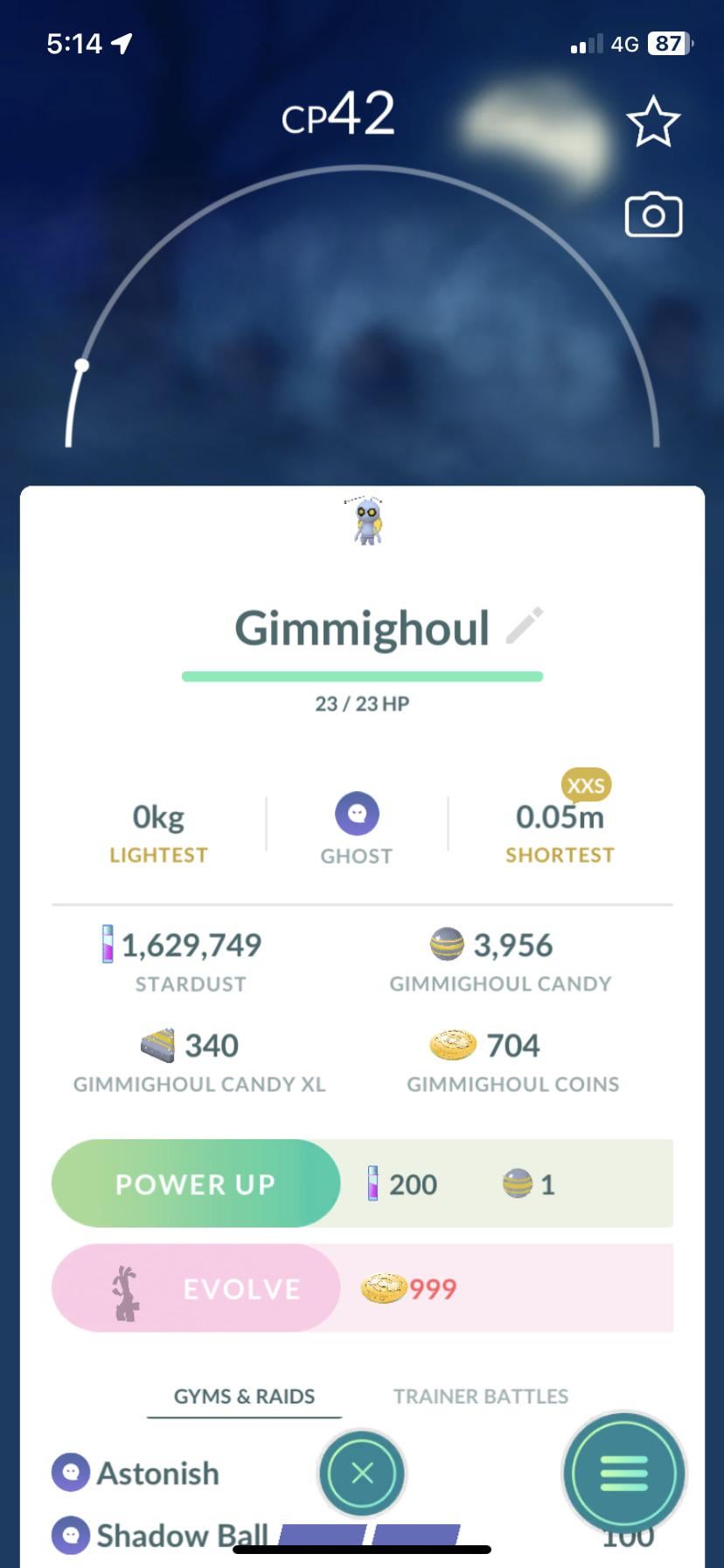The width and height of the screenshot is (724, 1568).
Task: Open the round green options menu
Action: click(624, 1473)
